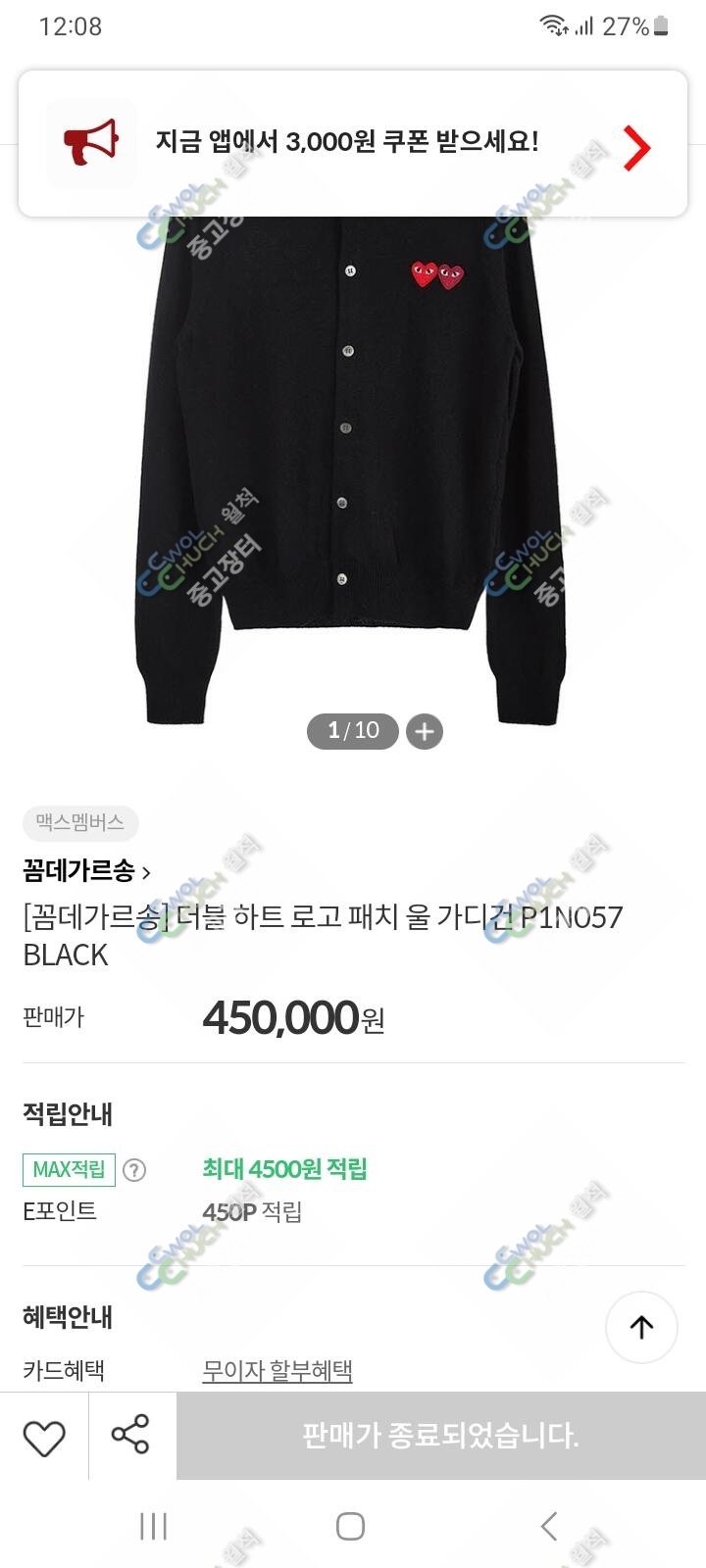Tap the 판매가 종료되었습니다 button

441,1436
